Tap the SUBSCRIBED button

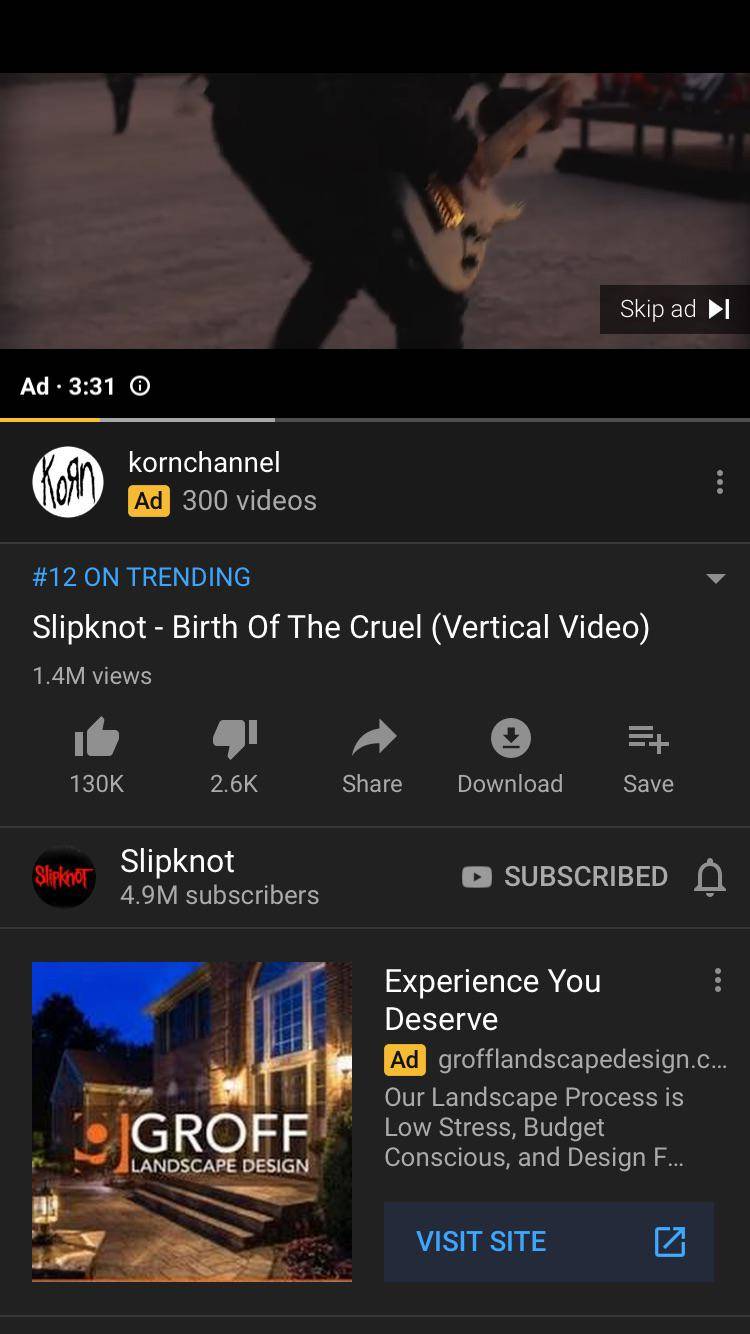(x=566, y=877)
